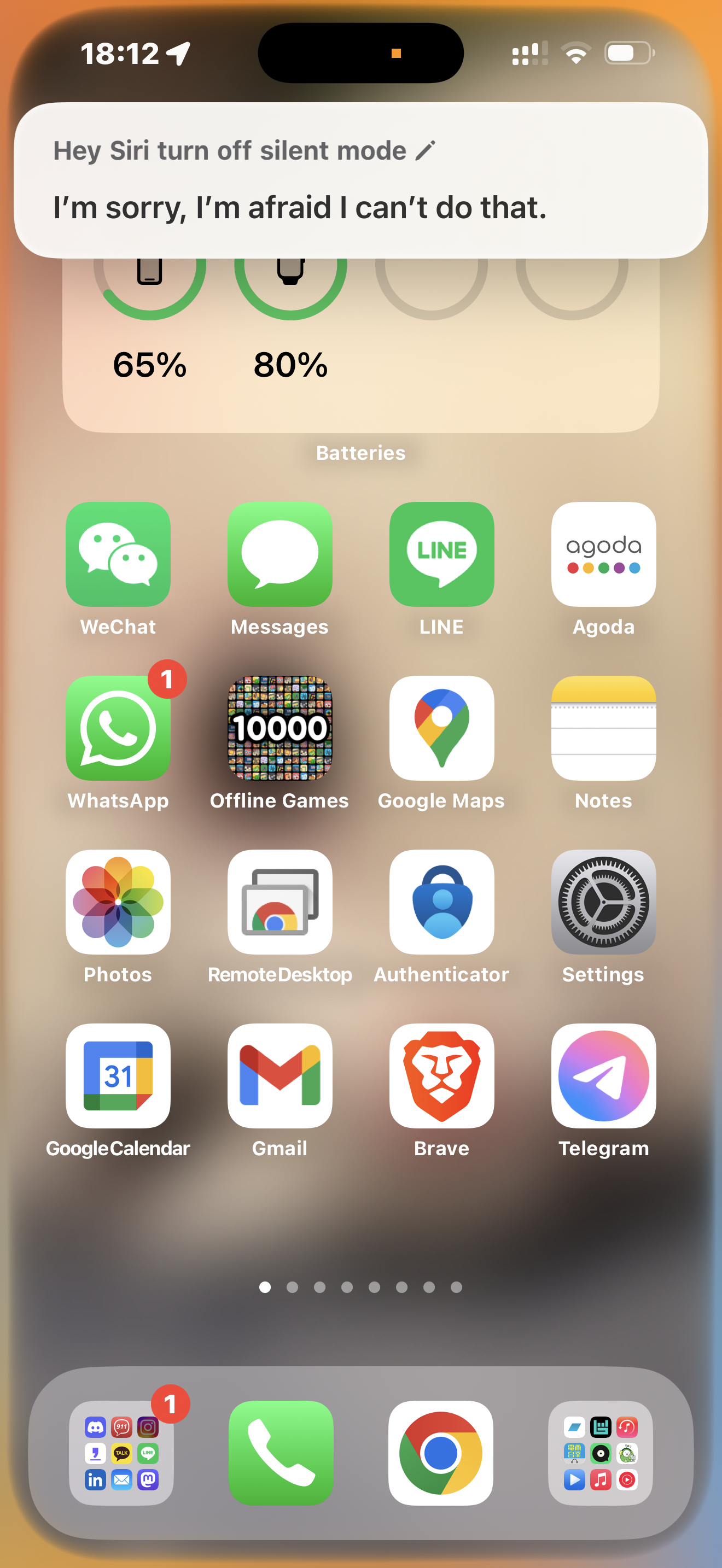Open Chrome RemoteDesktop app
This screenshot has width=722, height=1568.
pos(280,902)
